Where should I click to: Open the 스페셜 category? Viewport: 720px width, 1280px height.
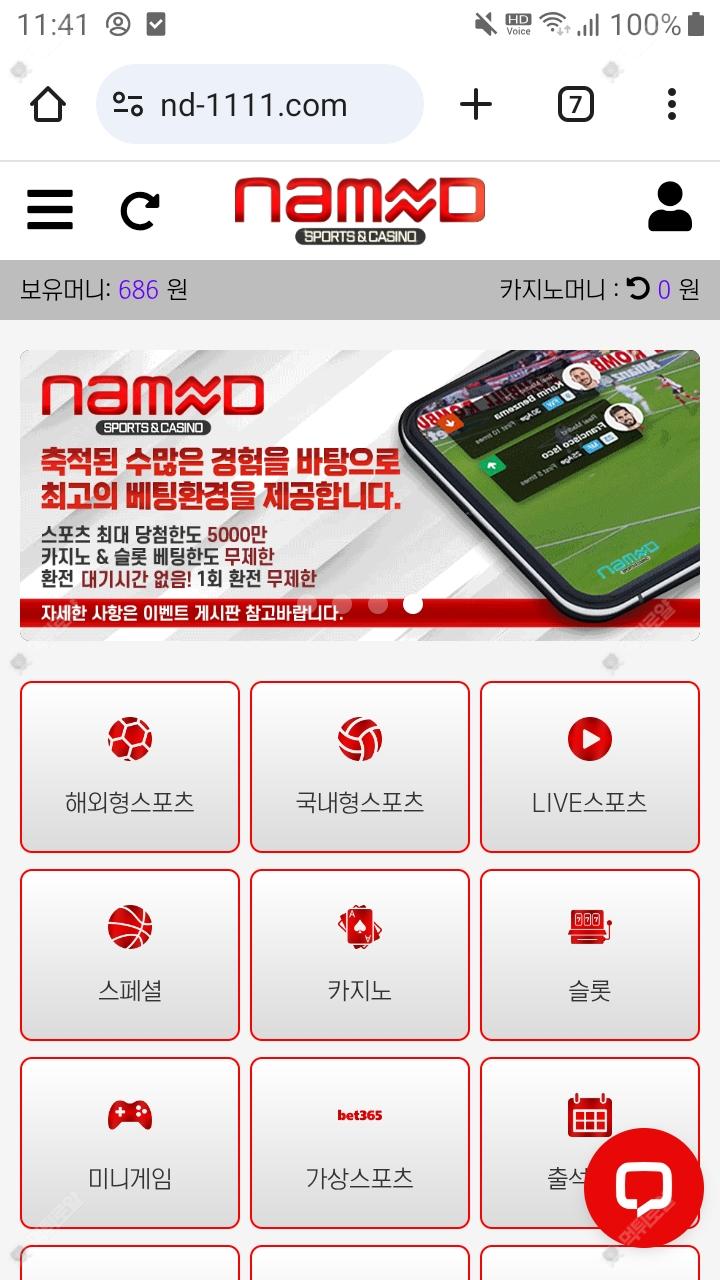[130, 955]
